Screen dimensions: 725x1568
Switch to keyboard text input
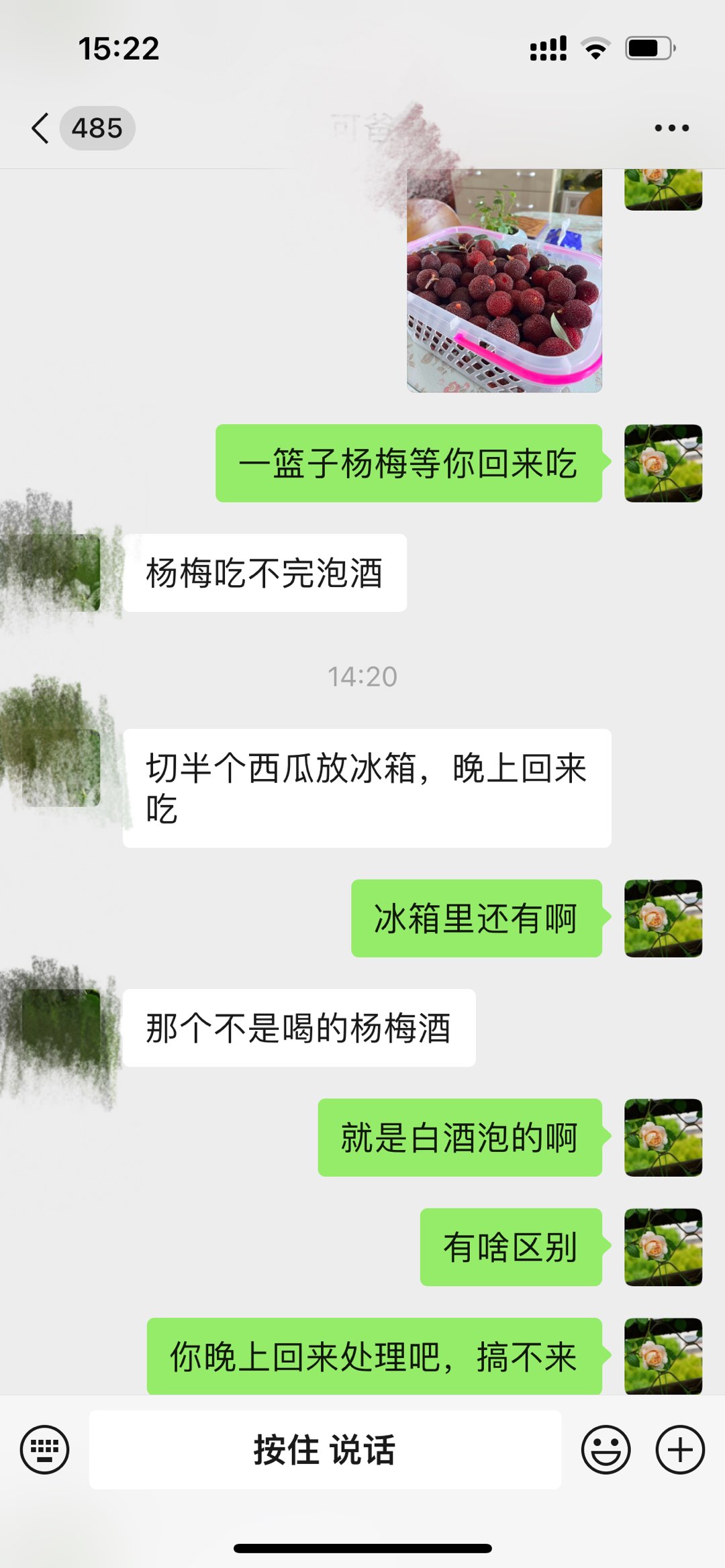tap(44, 1449)
